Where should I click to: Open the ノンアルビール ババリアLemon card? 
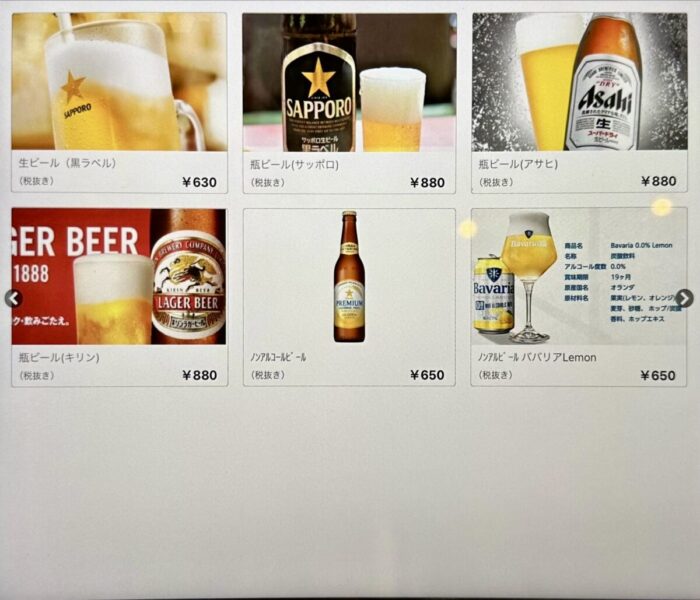click(x=579, y=297)
